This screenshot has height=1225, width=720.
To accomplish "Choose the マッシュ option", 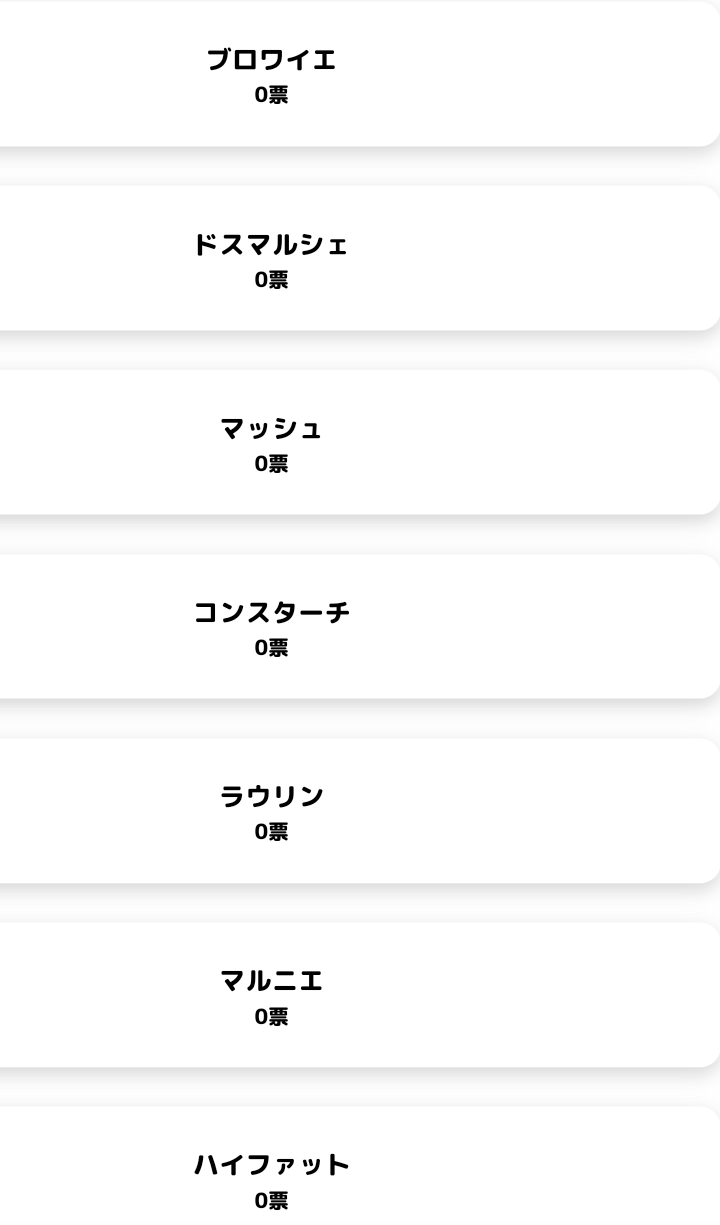I will (x=355, y=443).
